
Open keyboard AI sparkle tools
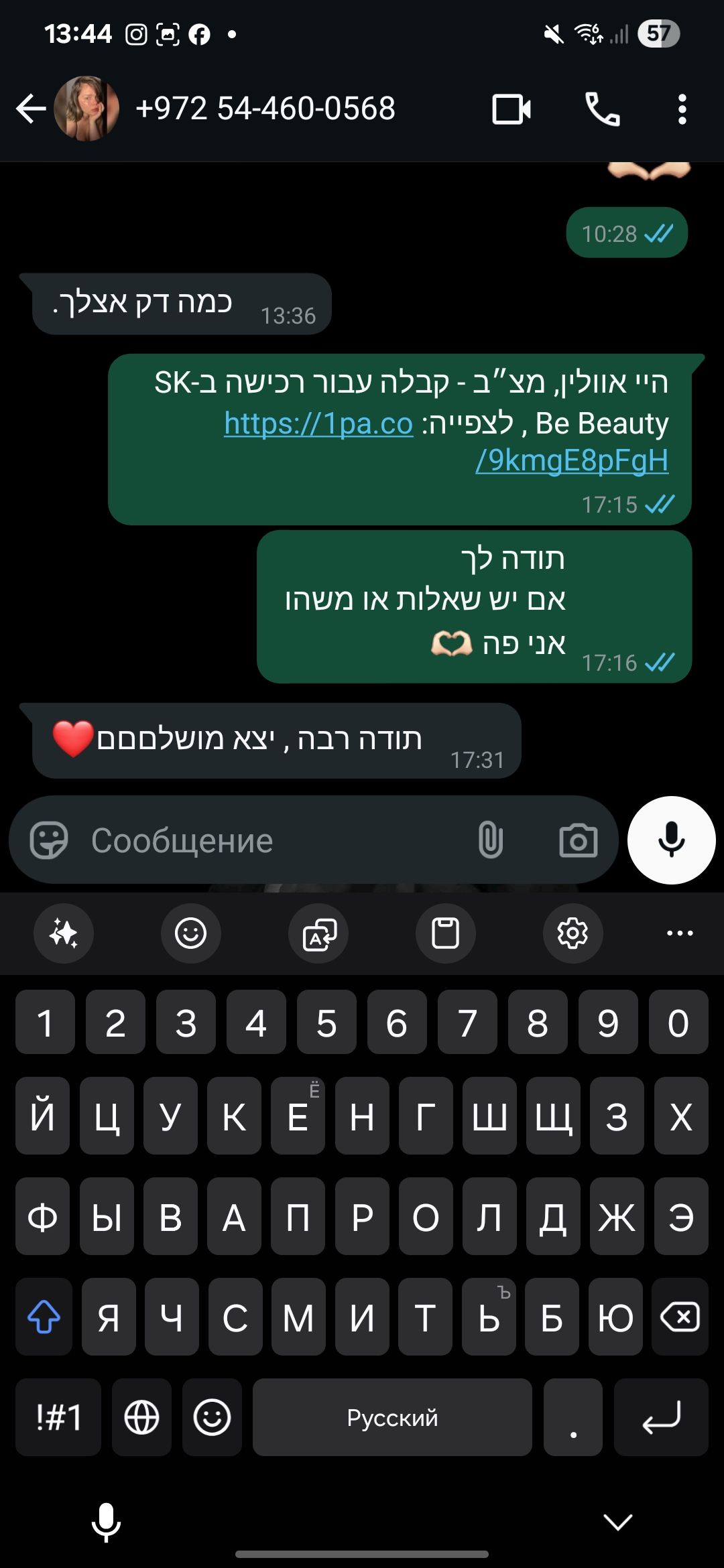(64, 933)
